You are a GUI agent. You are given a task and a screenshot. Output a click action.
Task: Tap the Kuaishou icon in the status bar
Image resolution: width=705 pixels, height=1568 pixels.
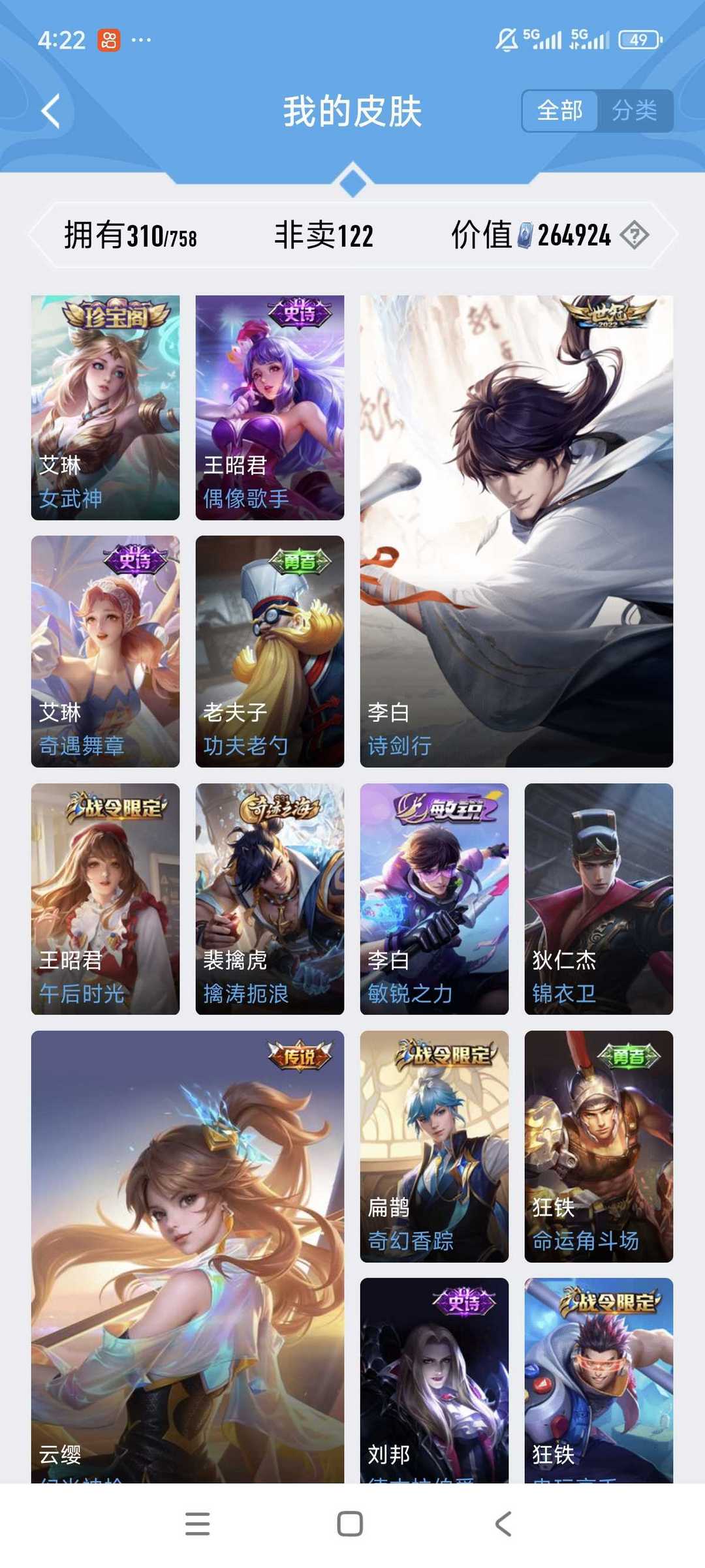[108, 40]
